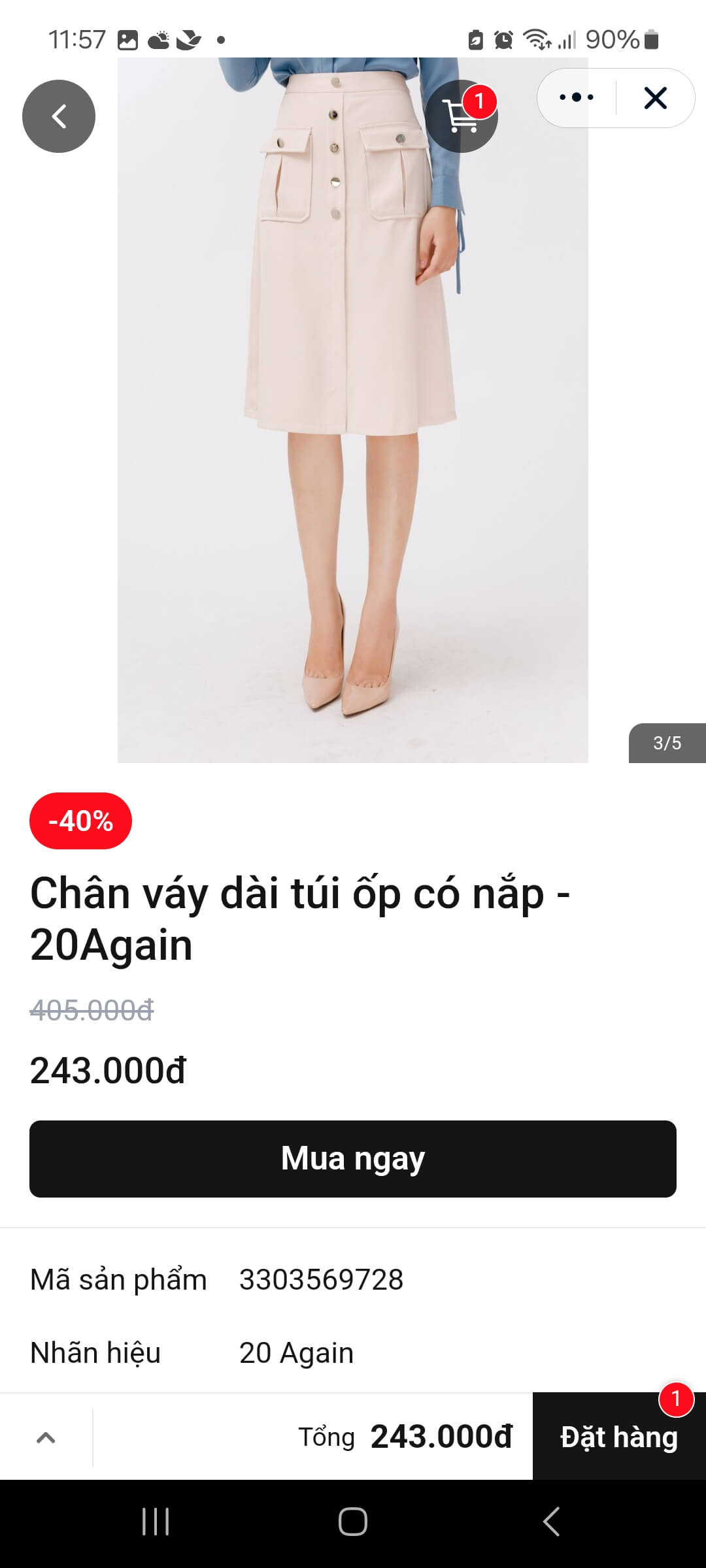Go back using the top-left arrow
706x1568 pixels.
(x=59, y=116)
